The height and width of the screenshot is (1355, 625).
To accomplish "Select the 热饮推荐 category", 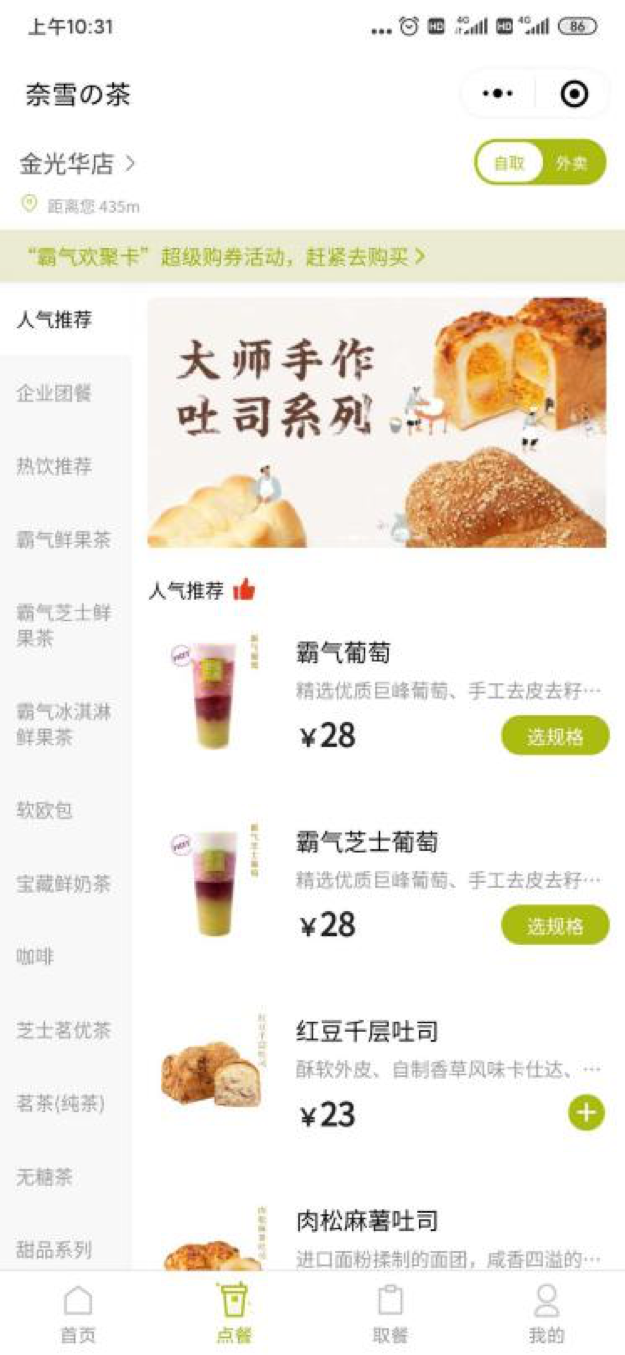I will point(54,466).
